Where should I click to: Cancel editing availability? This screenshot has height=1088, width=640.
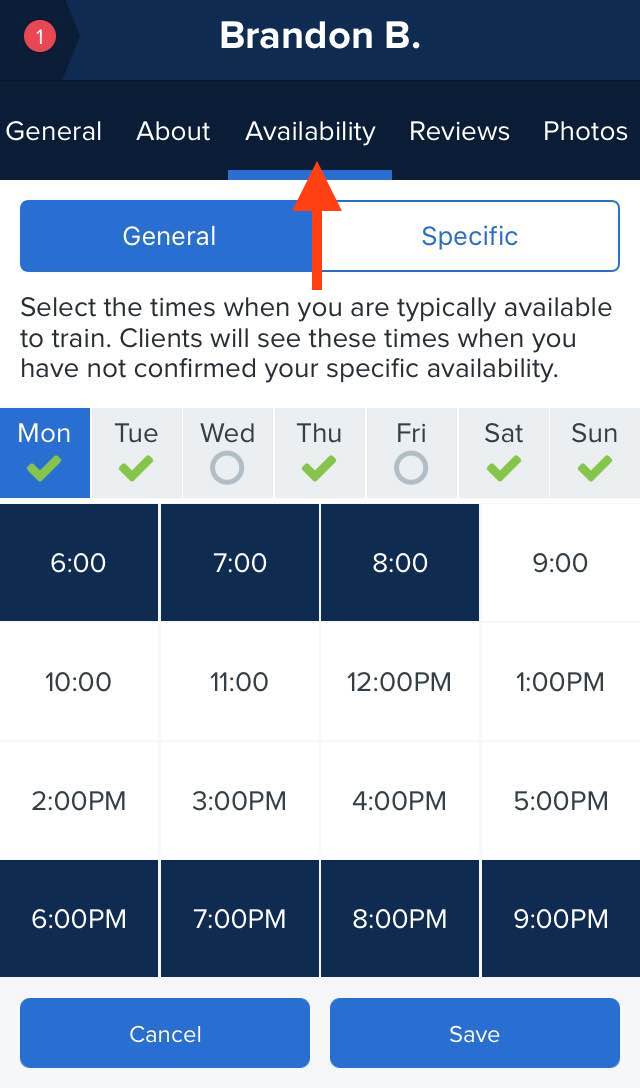click(165, 1033)
